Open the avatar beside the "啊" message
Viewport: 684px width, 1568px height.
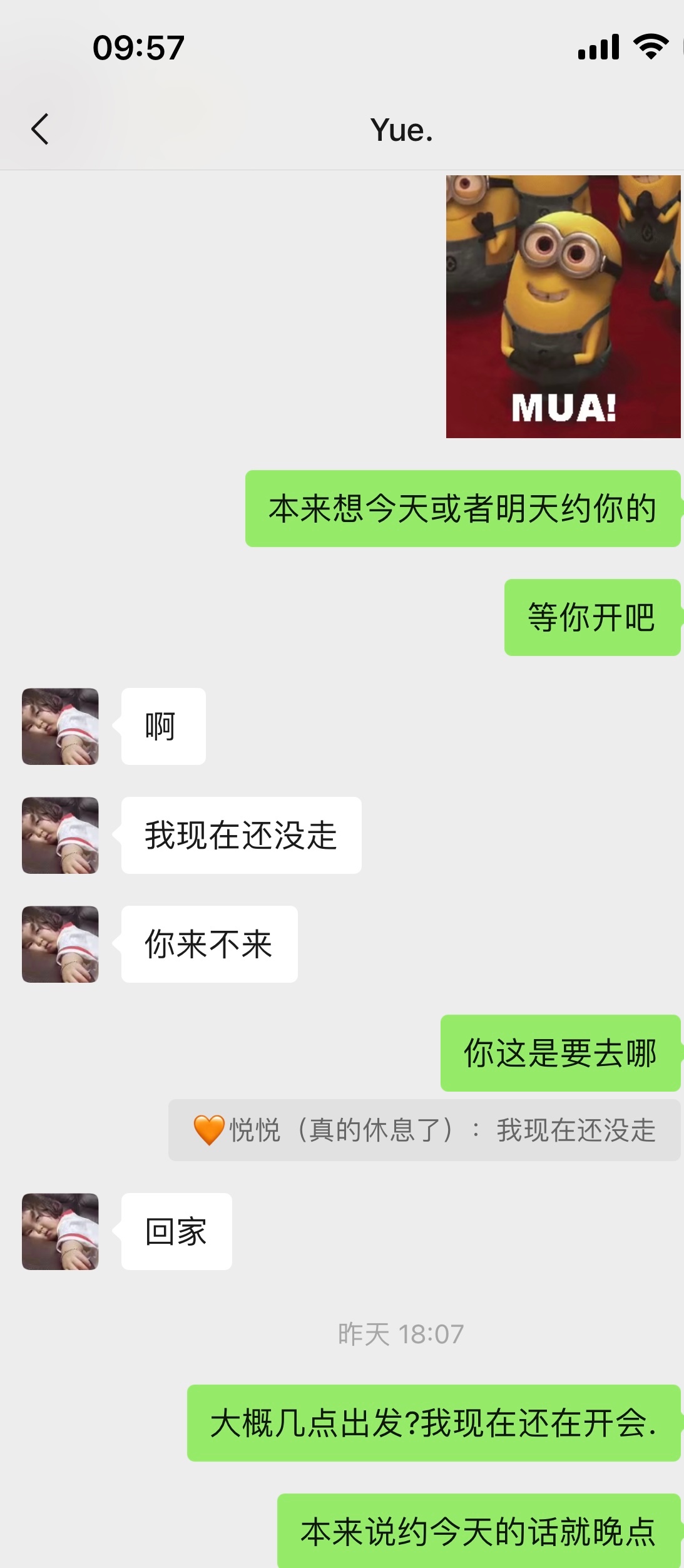pos(60,726)
